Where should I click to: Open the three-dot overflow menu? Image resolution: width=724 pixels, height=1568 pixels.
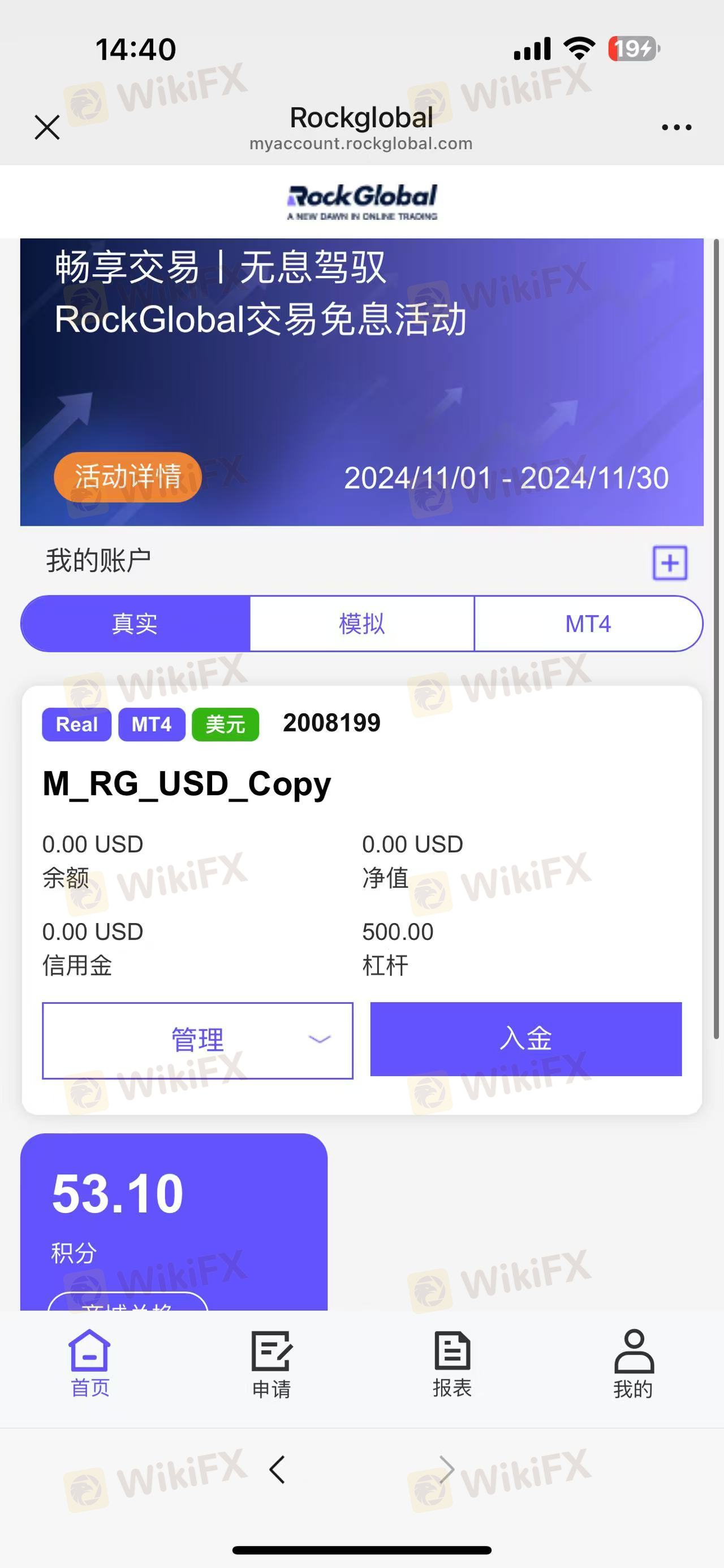[676, 127]
